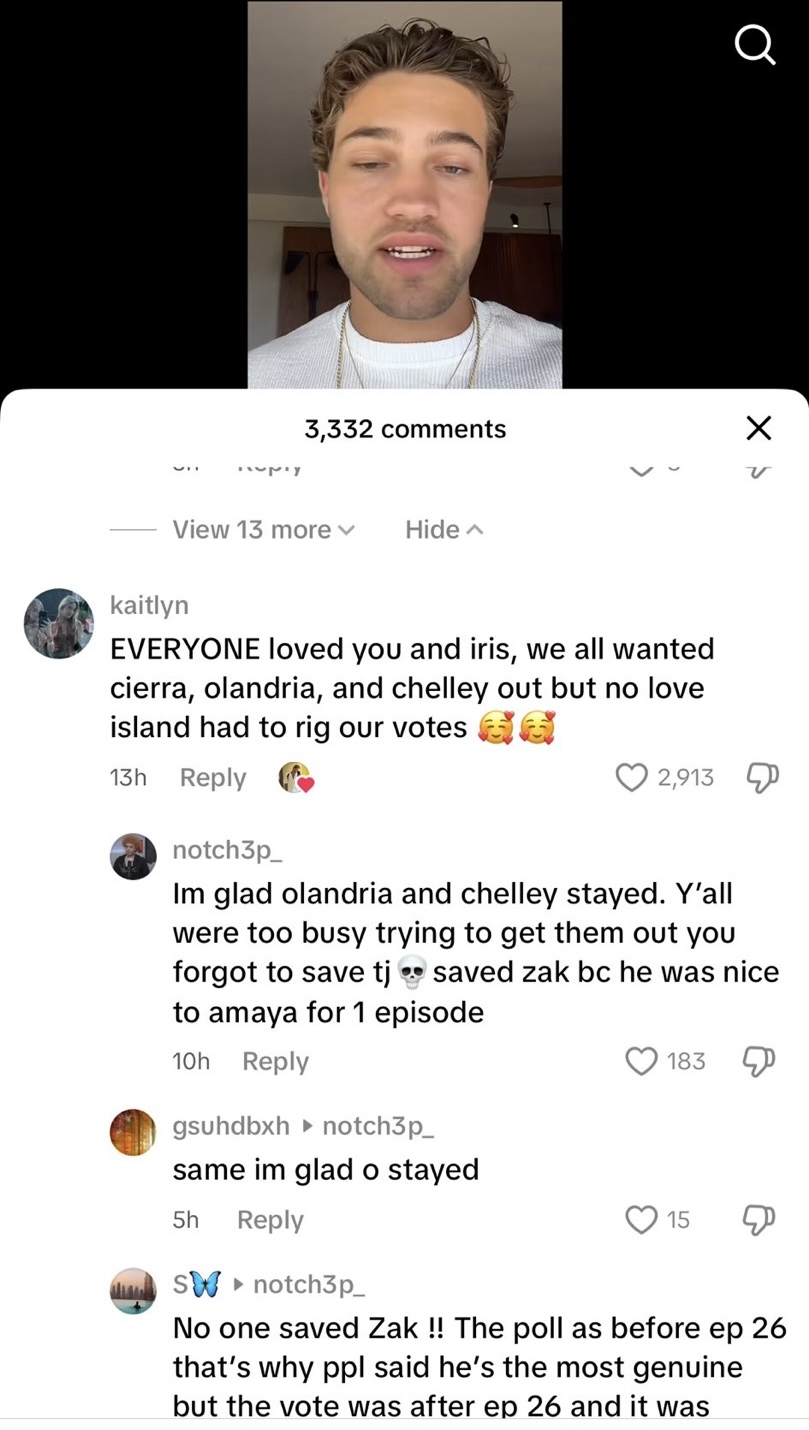The height and width of the screenshot is (1430, 809).
Task: Close the comments panel
Action: [x=759, y=428]
